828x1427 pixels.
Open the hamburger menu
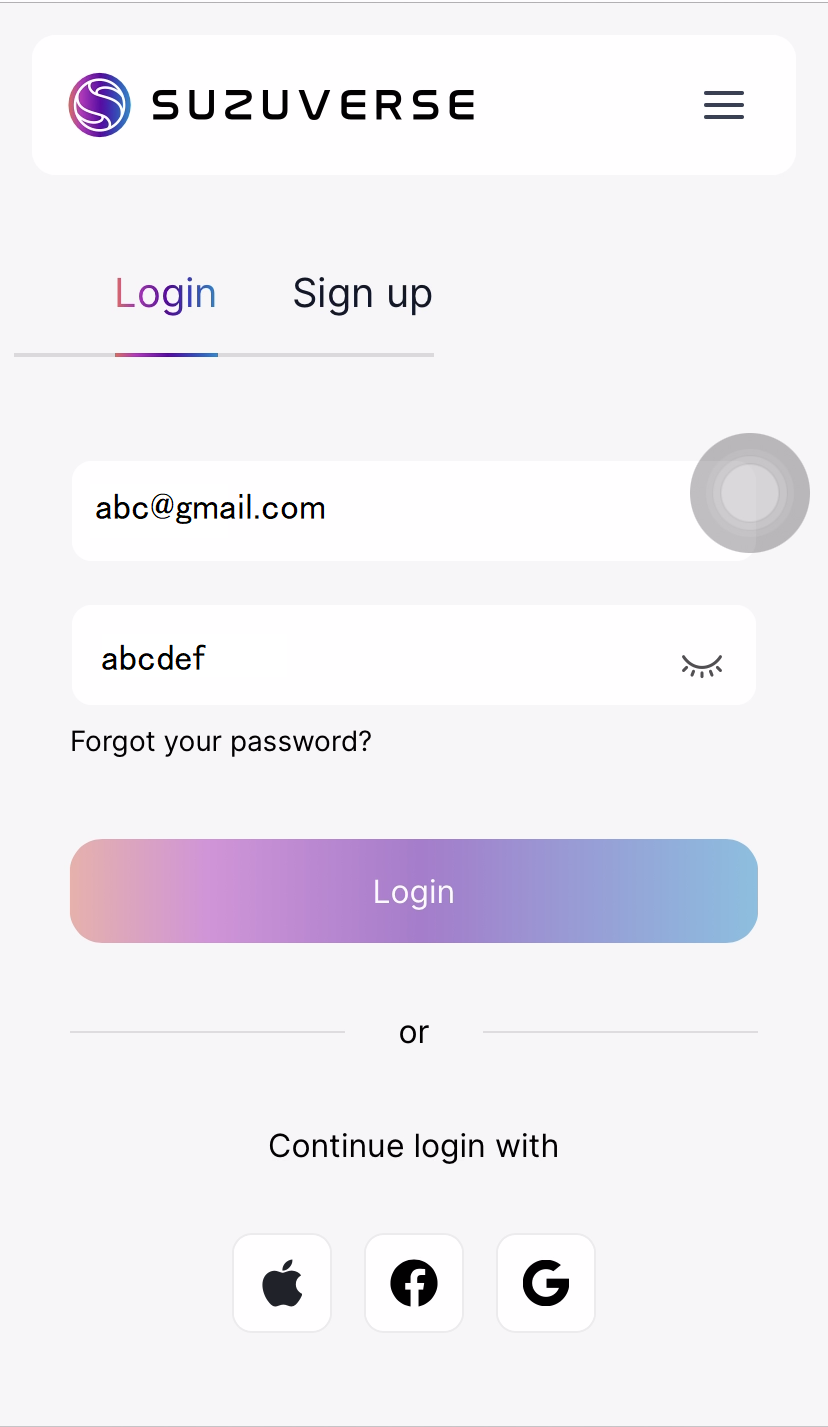point(723,105)
